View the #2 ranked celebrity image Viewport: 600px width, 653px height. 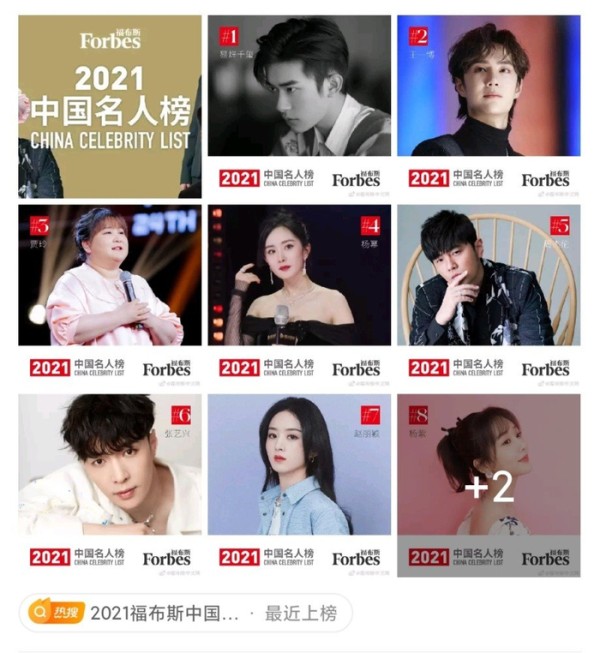coord(488,106)
